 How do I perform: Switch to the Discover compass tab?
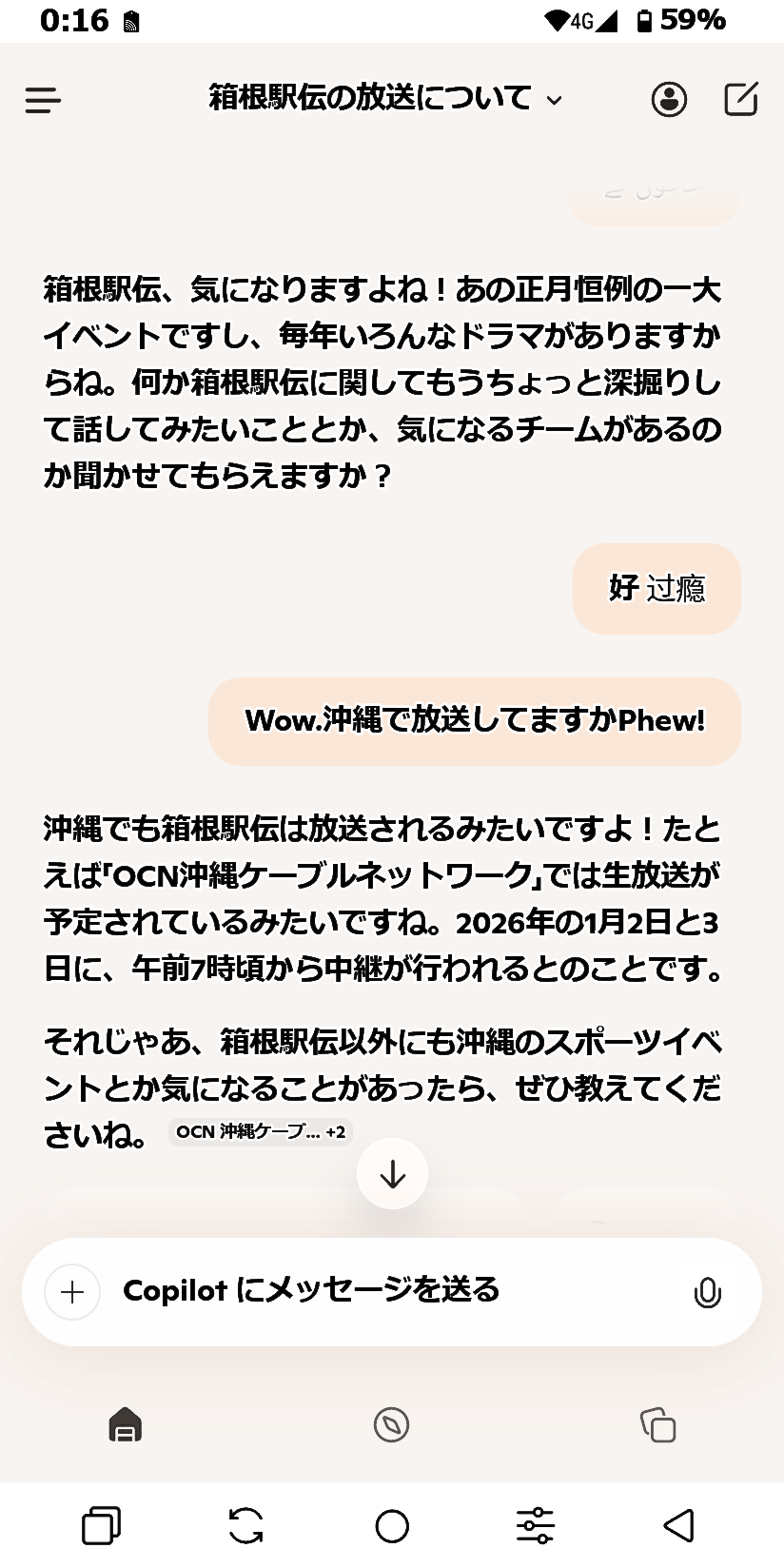click(391, 1424)
